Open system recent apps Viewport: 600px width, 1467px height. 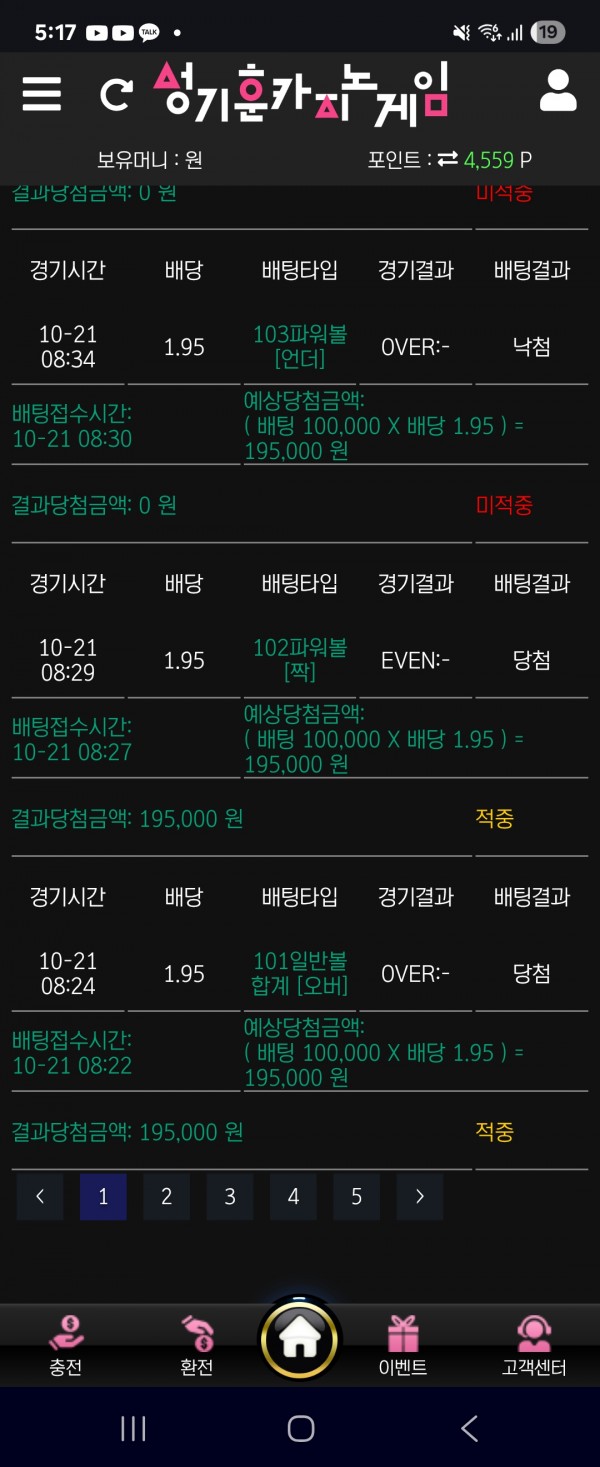point(133,1428)
